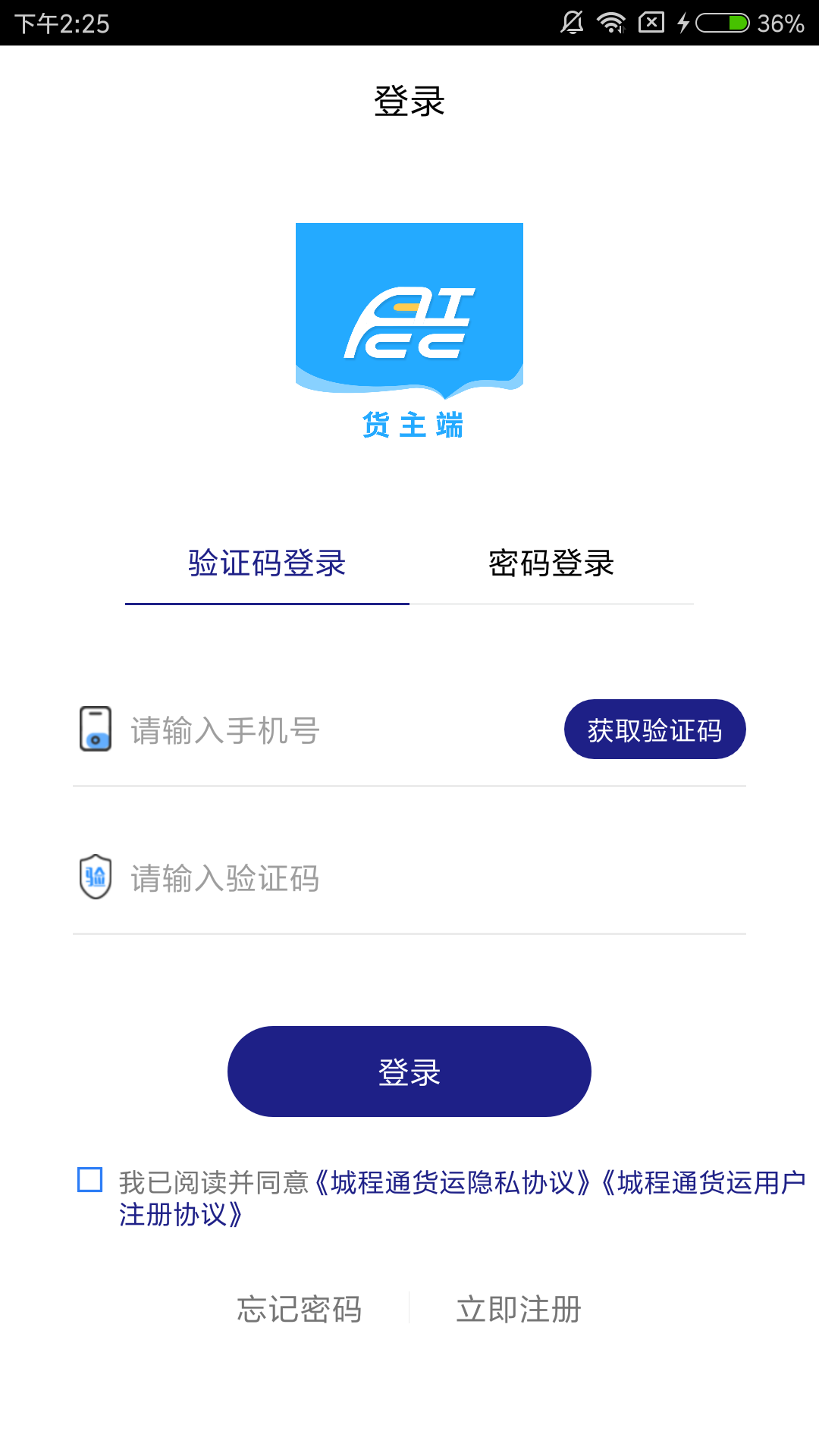Open 立即注册 to create an account
819x1456 pixels.
coord(519,1310)
